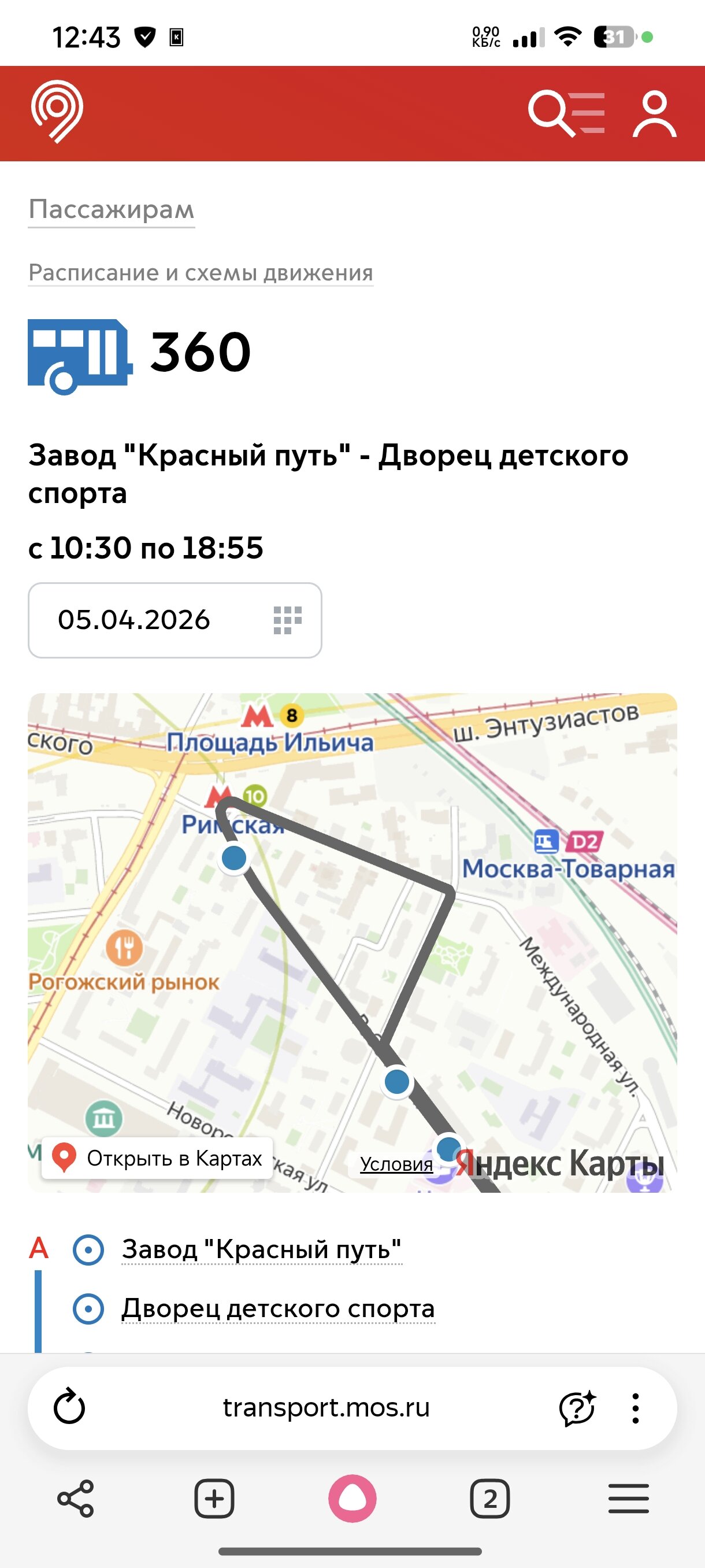Screen dimensions: 705x1568
Task: Open a new browser tab
Action: pyautogui.click(x=214, y=1498)
